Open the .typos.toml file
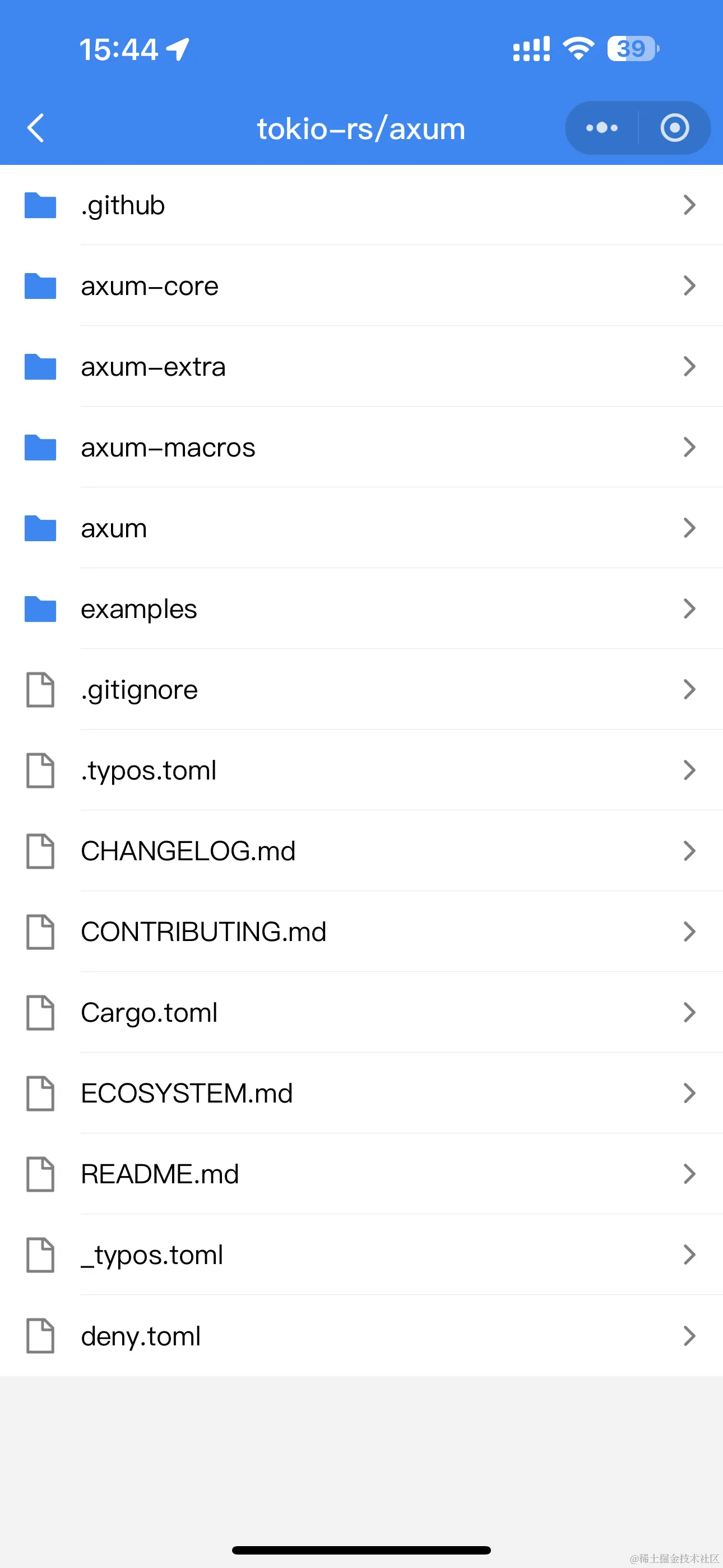 (361, 770)
